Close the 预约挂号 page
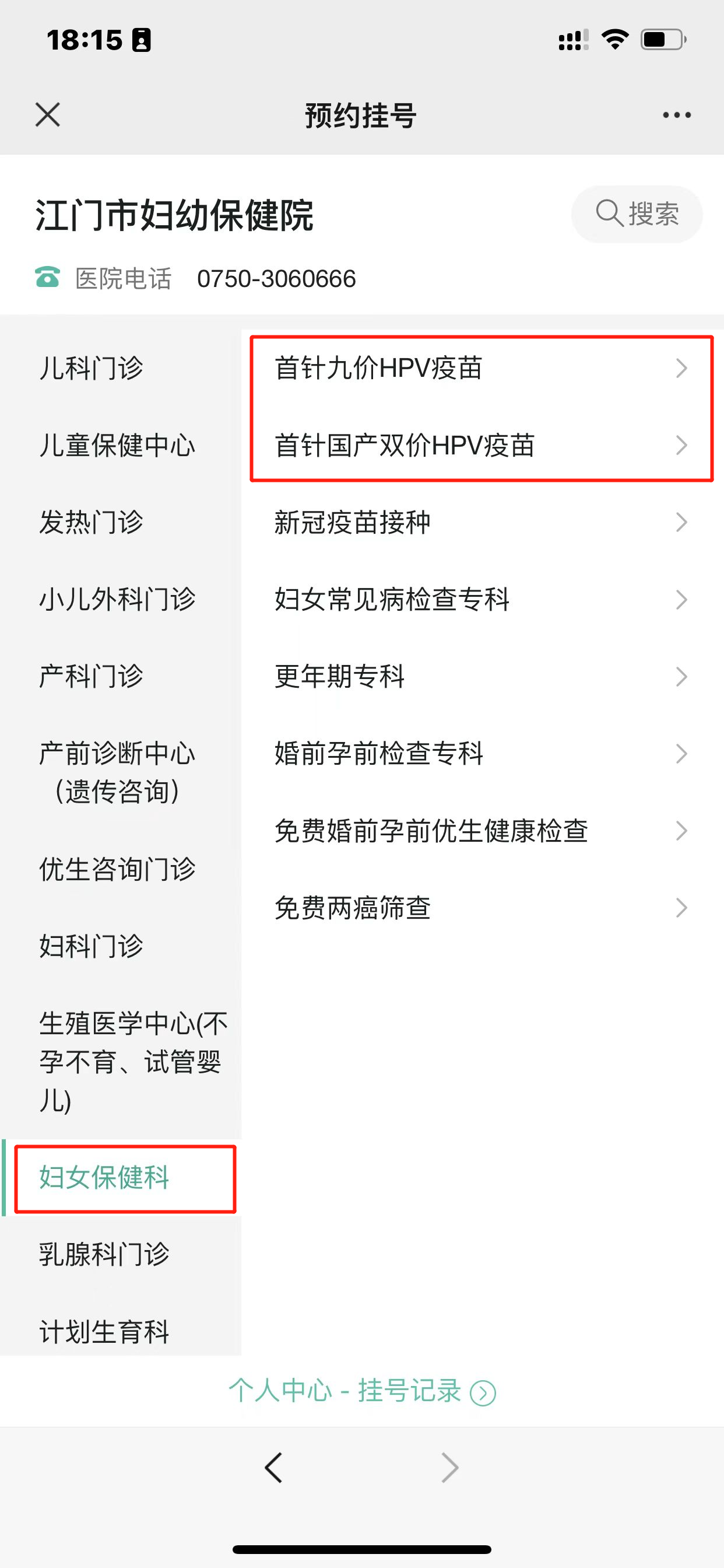This screenshot has height=1568, width=724. pos(47,114)
